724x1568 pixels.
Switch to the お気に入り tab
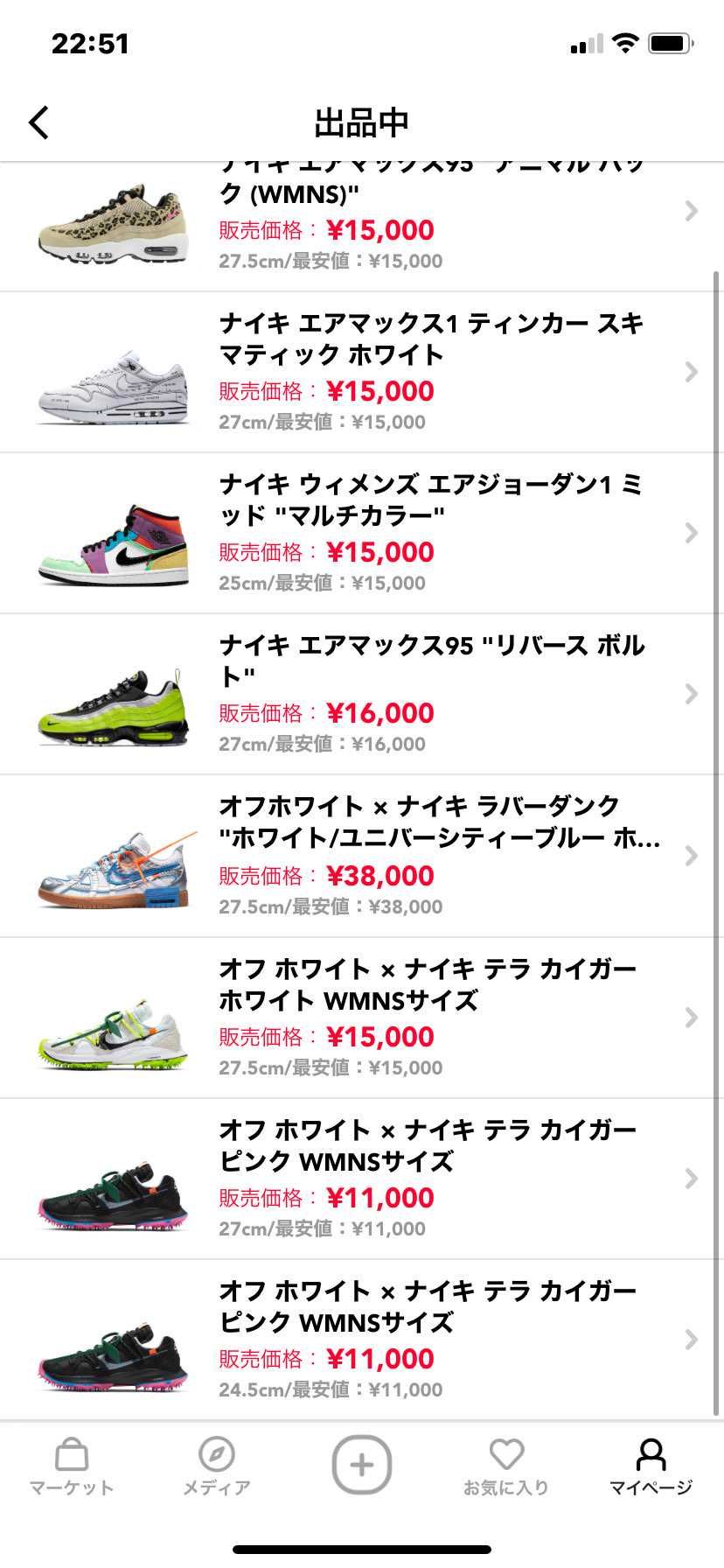(506, 1466)
